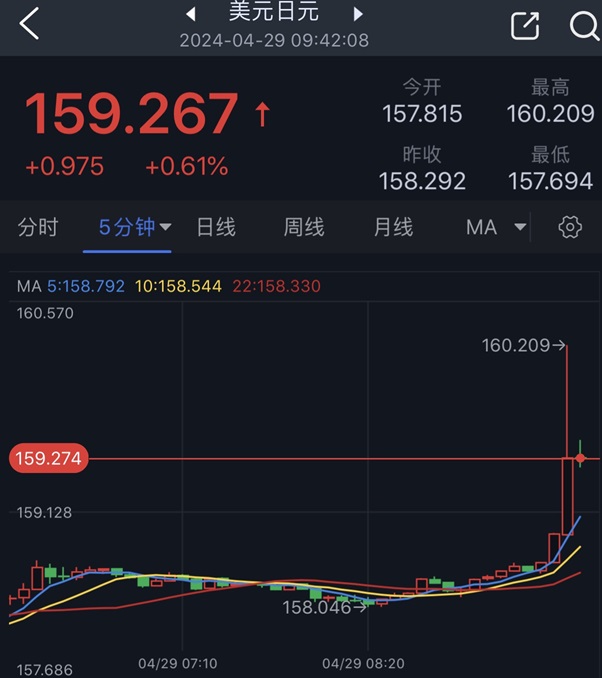Image resolution: width=602 pixels, height=678 pixels.
Task: Share the 美元日元 quote
Action: point(525,26)
